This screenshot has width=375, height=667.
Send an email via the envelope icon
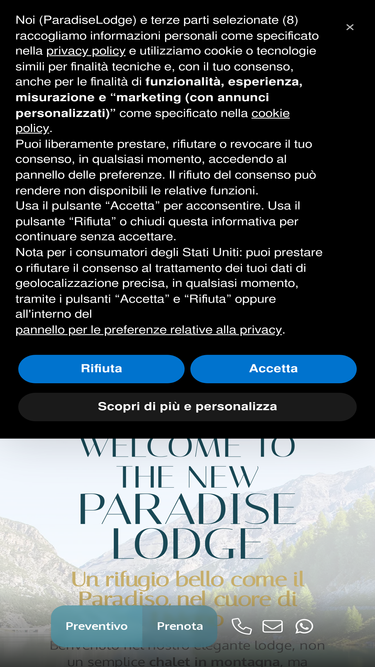(273, 626)
